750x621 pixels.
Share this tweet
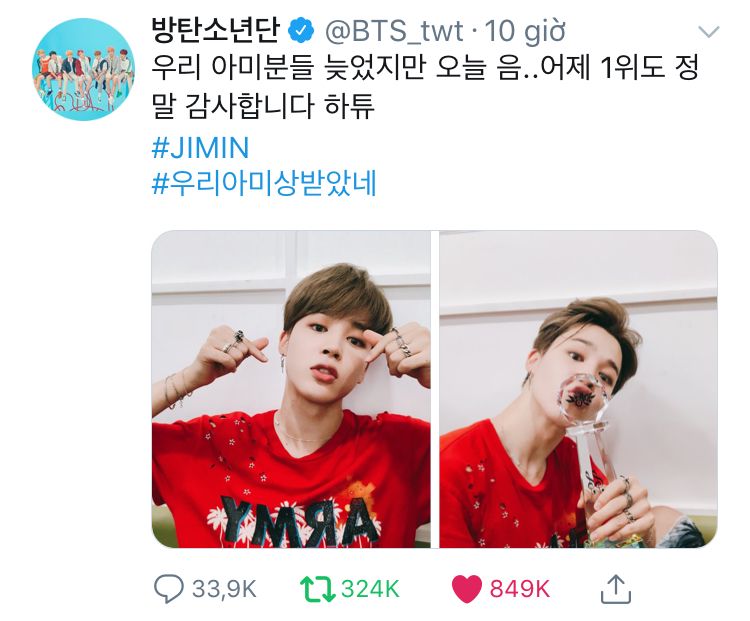pos(616,589)
